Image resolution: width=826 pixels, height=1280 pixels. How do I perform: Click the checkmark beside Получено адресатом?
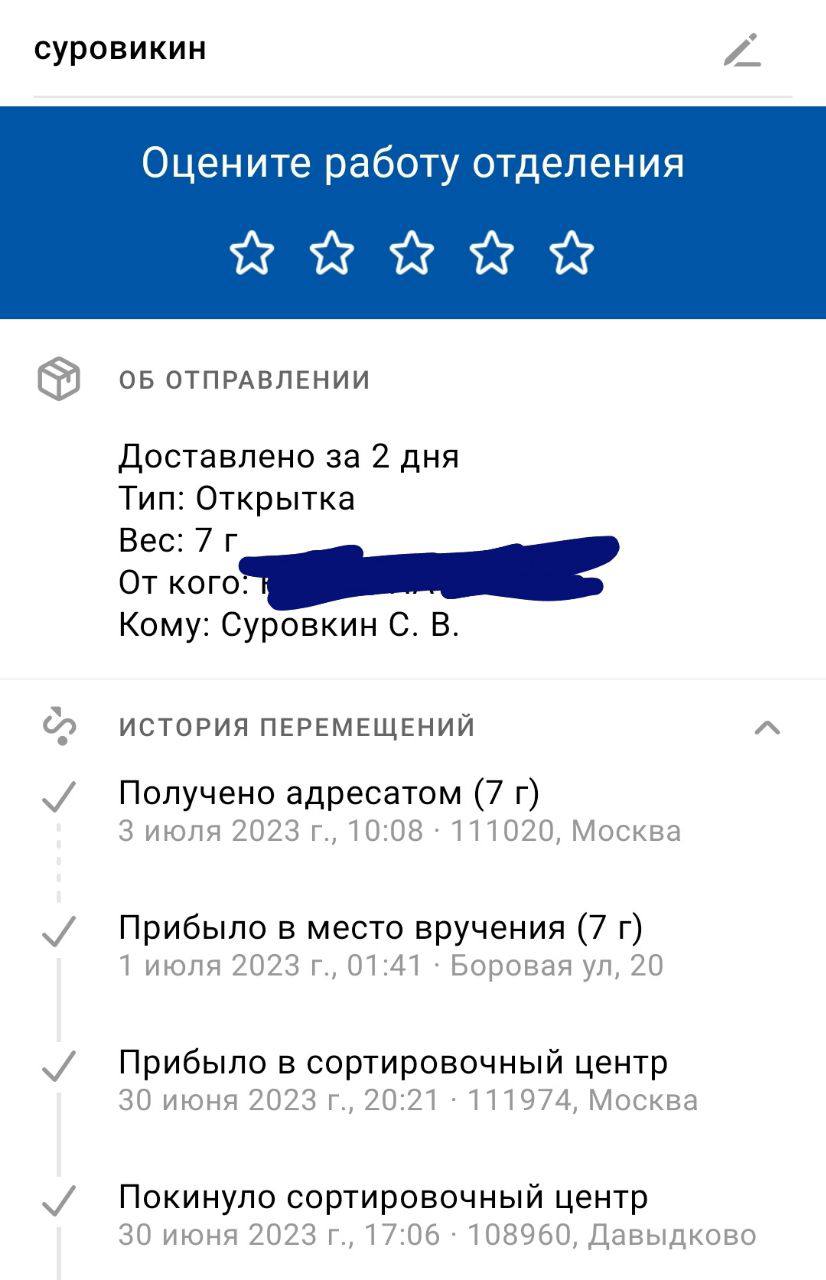click(58, 797)
